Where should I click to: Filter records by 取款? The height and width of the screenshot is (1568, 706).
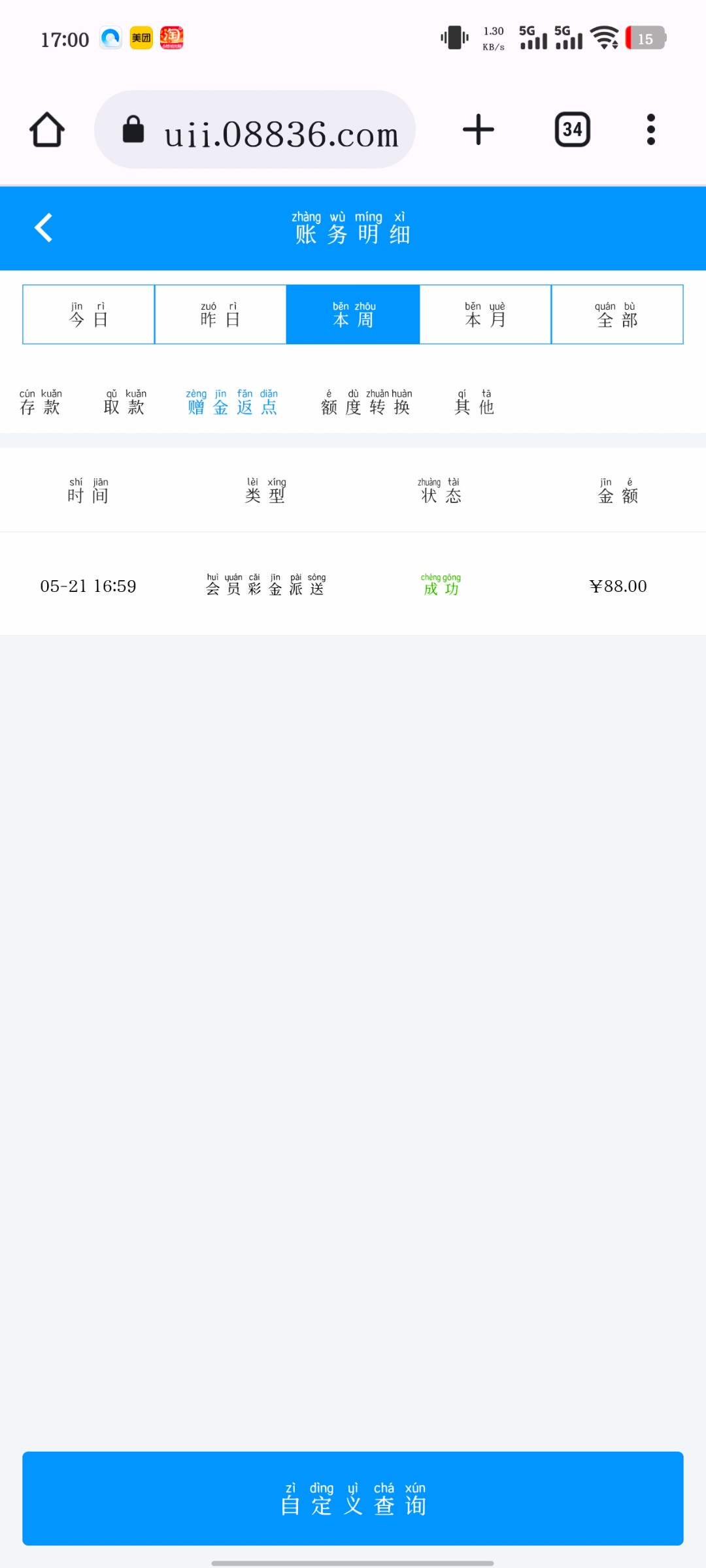pos(125,402)
